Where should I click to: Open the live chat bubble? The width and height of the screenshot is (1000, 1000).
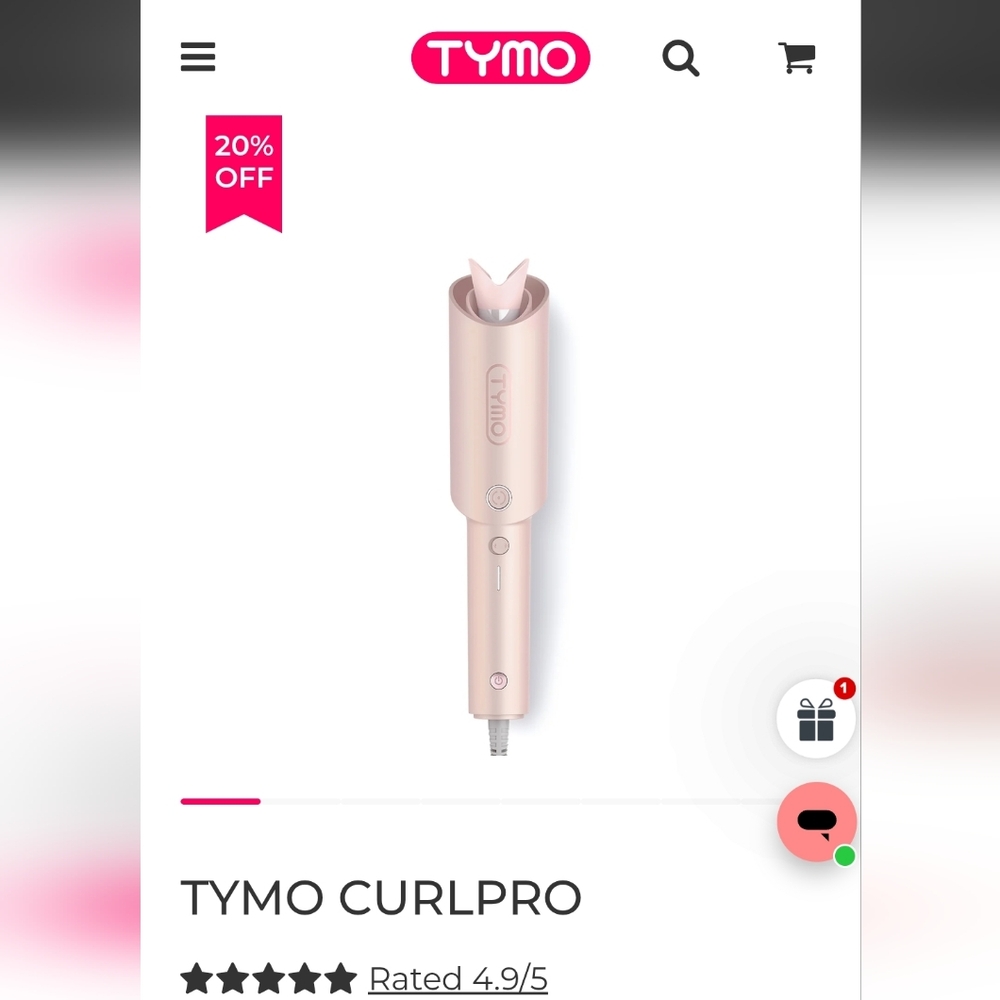(817, 822)
